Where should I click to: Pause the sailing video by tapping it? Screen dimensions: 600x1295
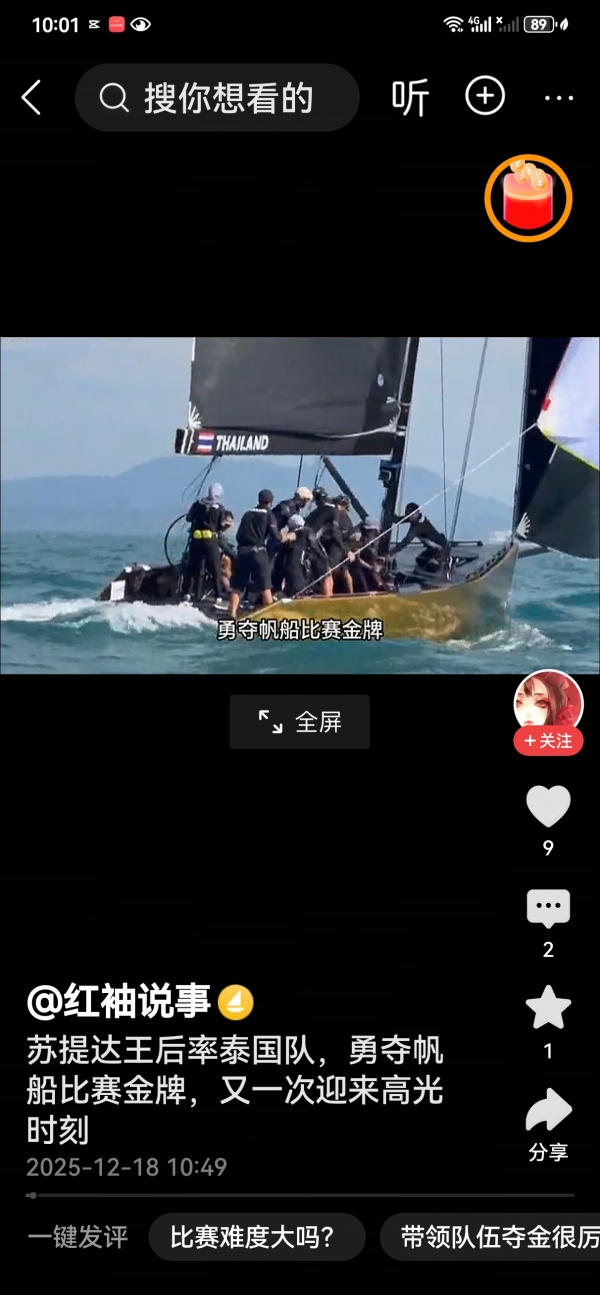(300, 505)
